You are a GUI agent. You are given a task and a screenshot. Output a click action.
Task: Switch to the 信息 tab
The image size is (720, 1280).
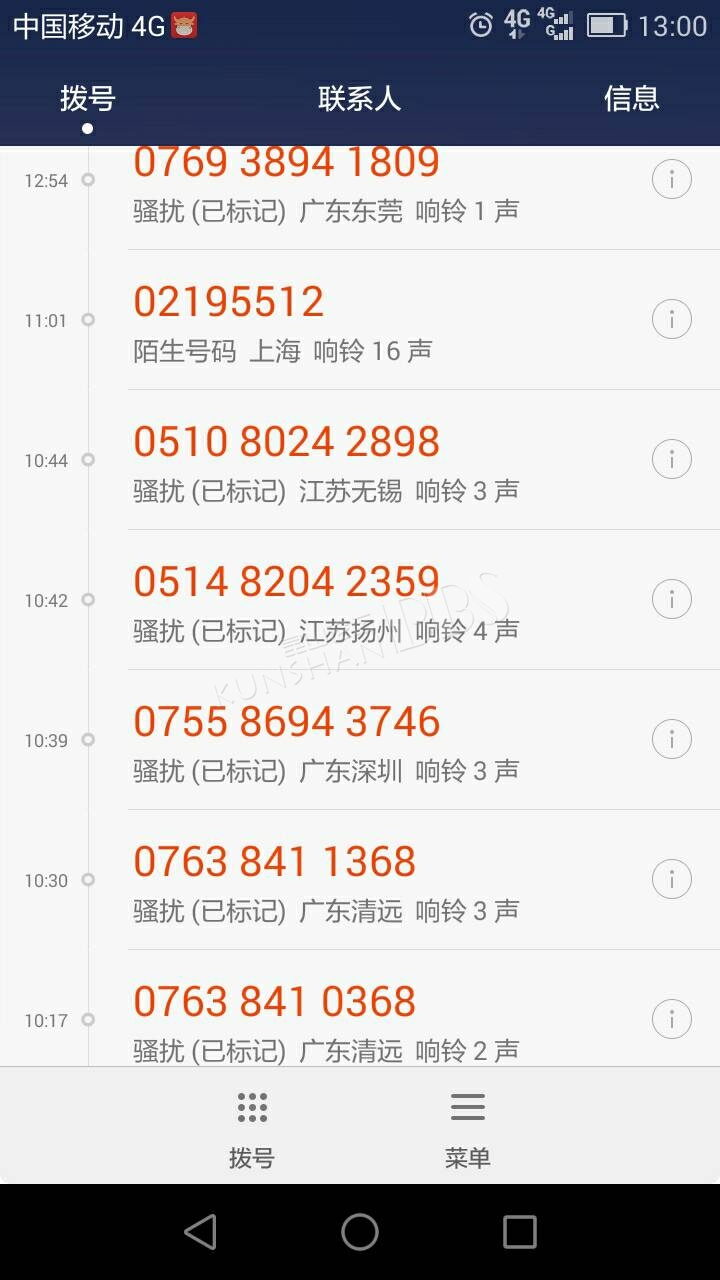pyautogui.click(x=632, y=99)
